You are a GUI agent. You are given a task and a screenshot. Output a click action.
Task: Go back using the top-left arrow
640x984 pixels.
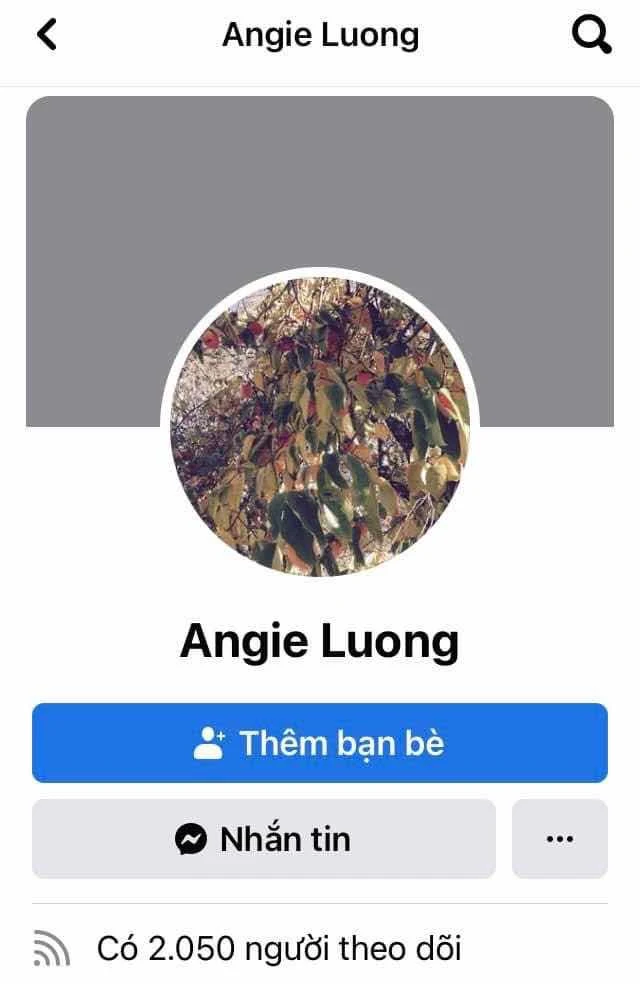click(46, 35)
